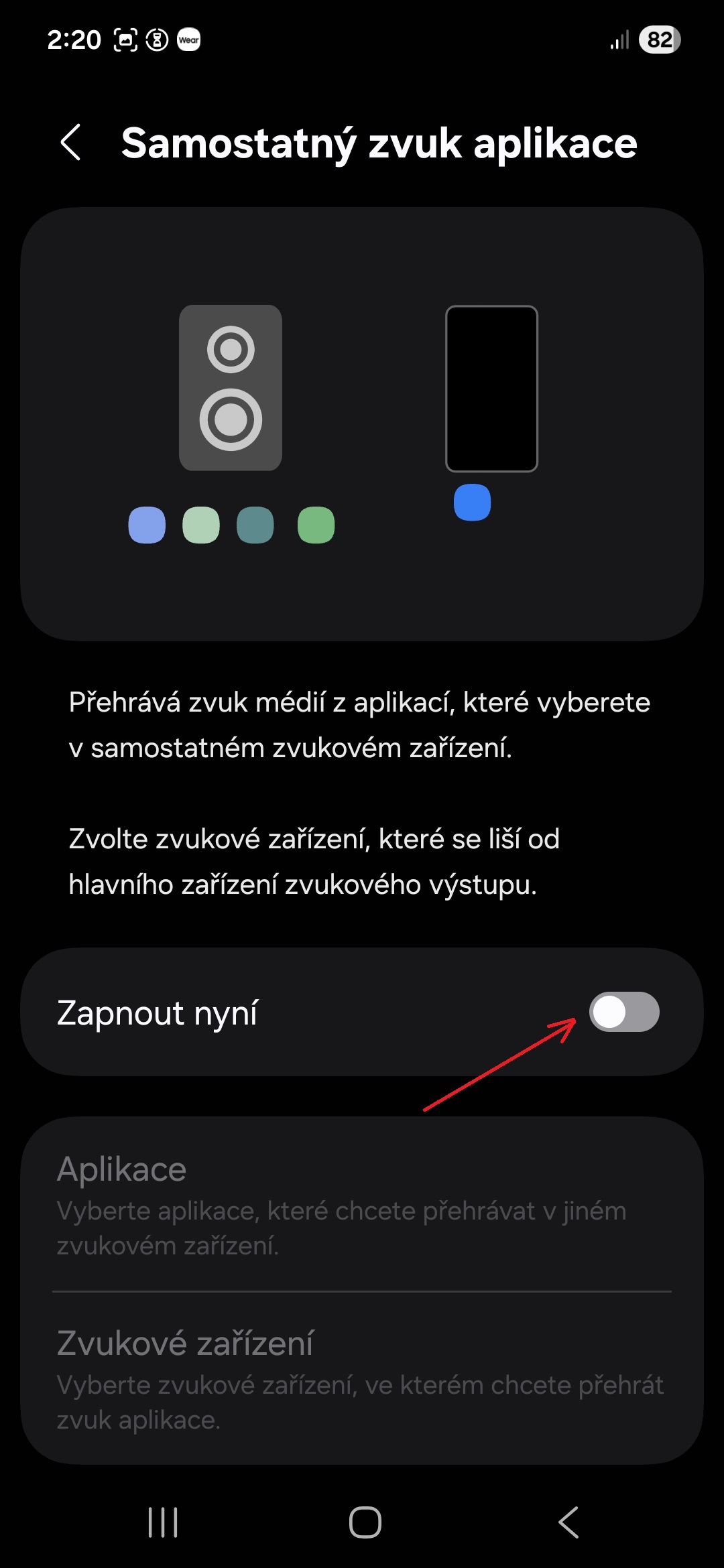Enable the Zapnout nyní switch
The height and width of the screenshot is (1568, 724).
pyautogui.click(x=623, y=1012)
